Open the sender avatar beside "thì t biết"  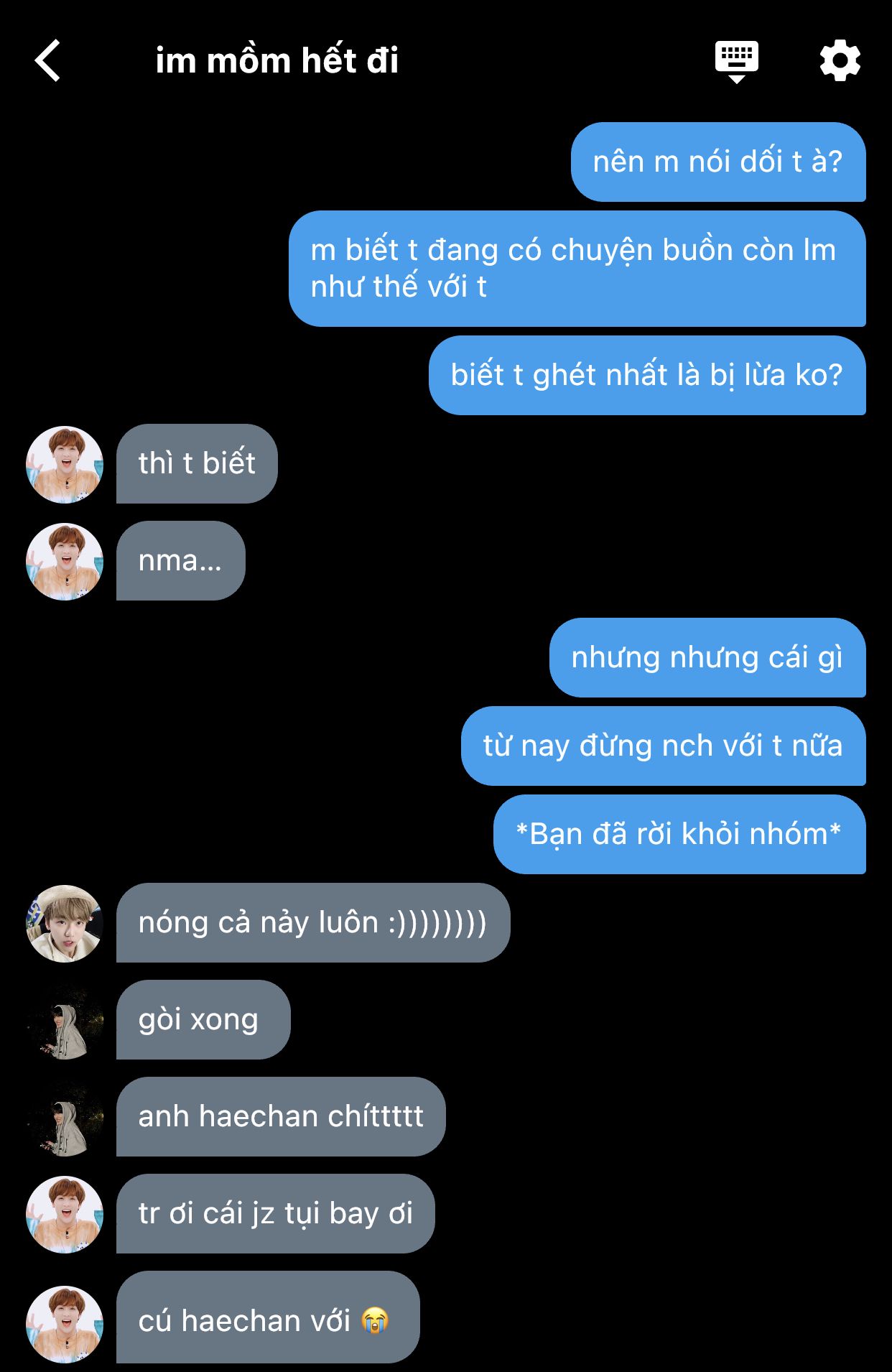[x=65, y=465]
